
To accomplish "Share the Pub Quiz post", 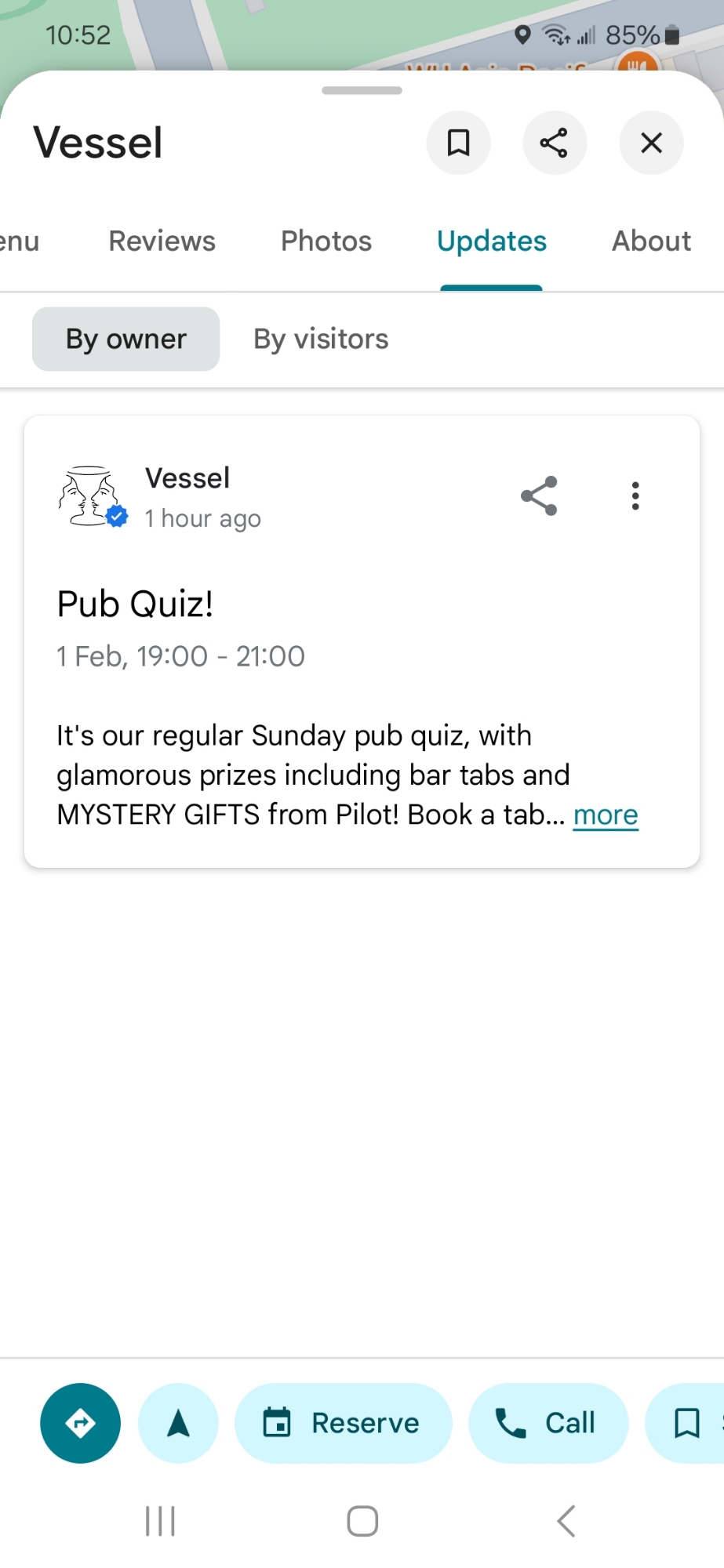I will (x=539, y=495).
